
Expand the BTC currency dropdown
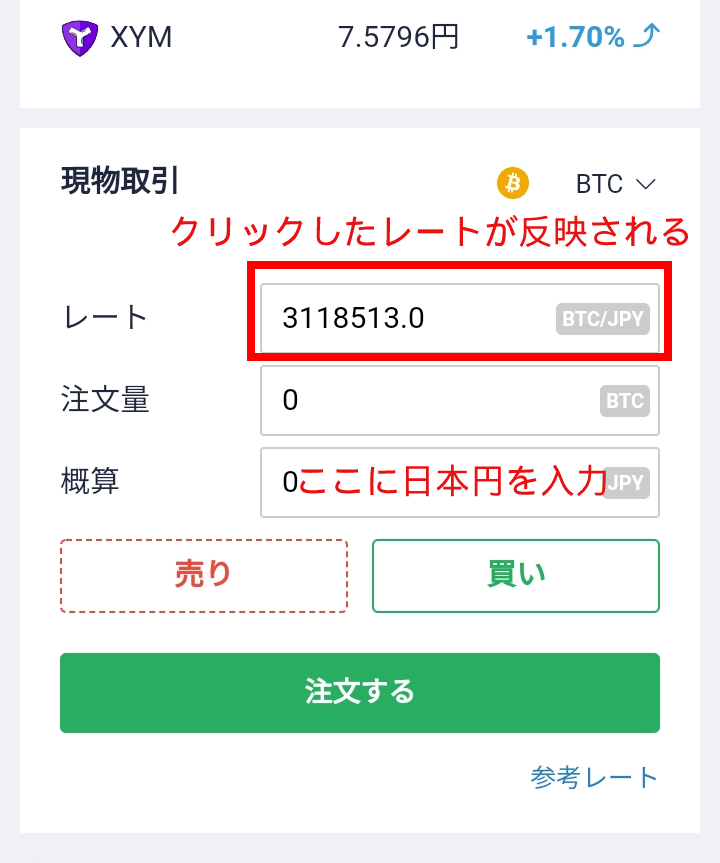(x=614, y=184)
